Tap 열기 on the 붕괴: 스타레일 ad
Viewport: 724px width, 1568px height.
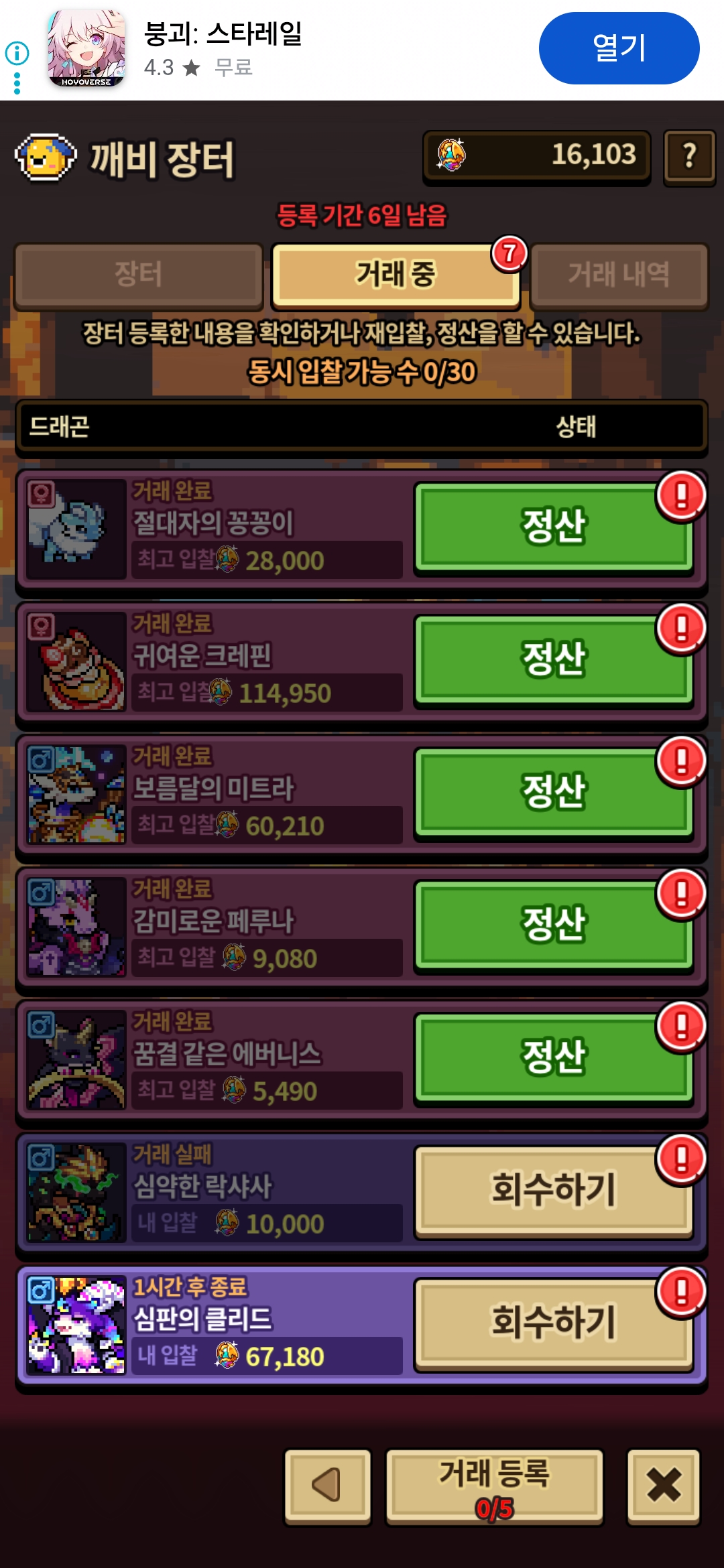click(x=619, y=48)
